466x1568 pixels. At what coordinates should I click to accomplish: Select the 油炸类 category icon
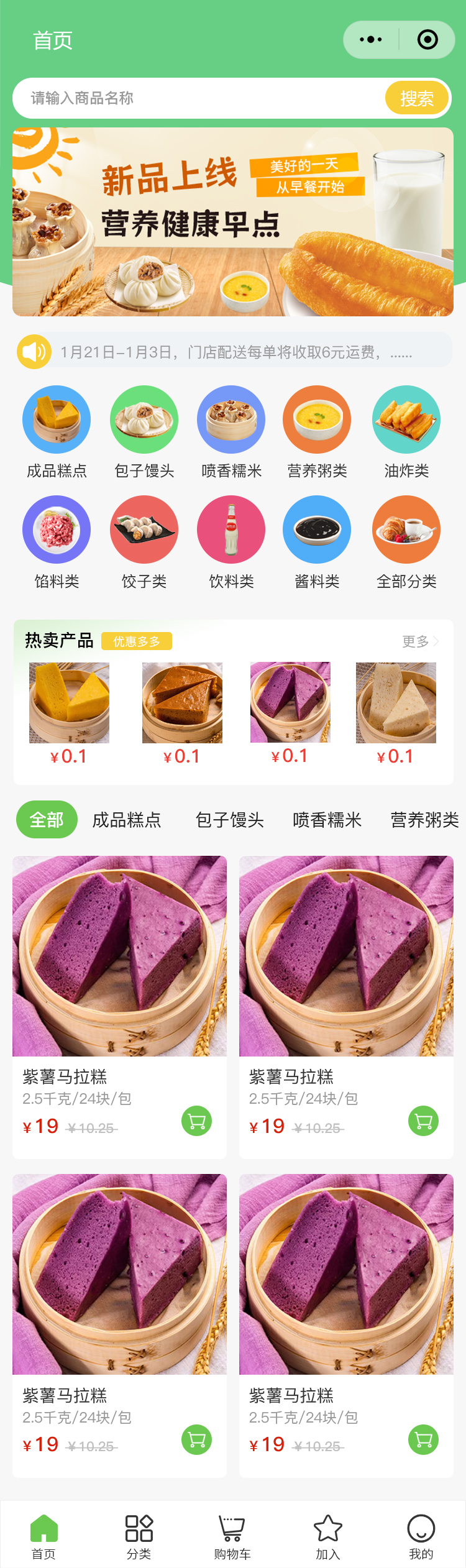(406, 420)
